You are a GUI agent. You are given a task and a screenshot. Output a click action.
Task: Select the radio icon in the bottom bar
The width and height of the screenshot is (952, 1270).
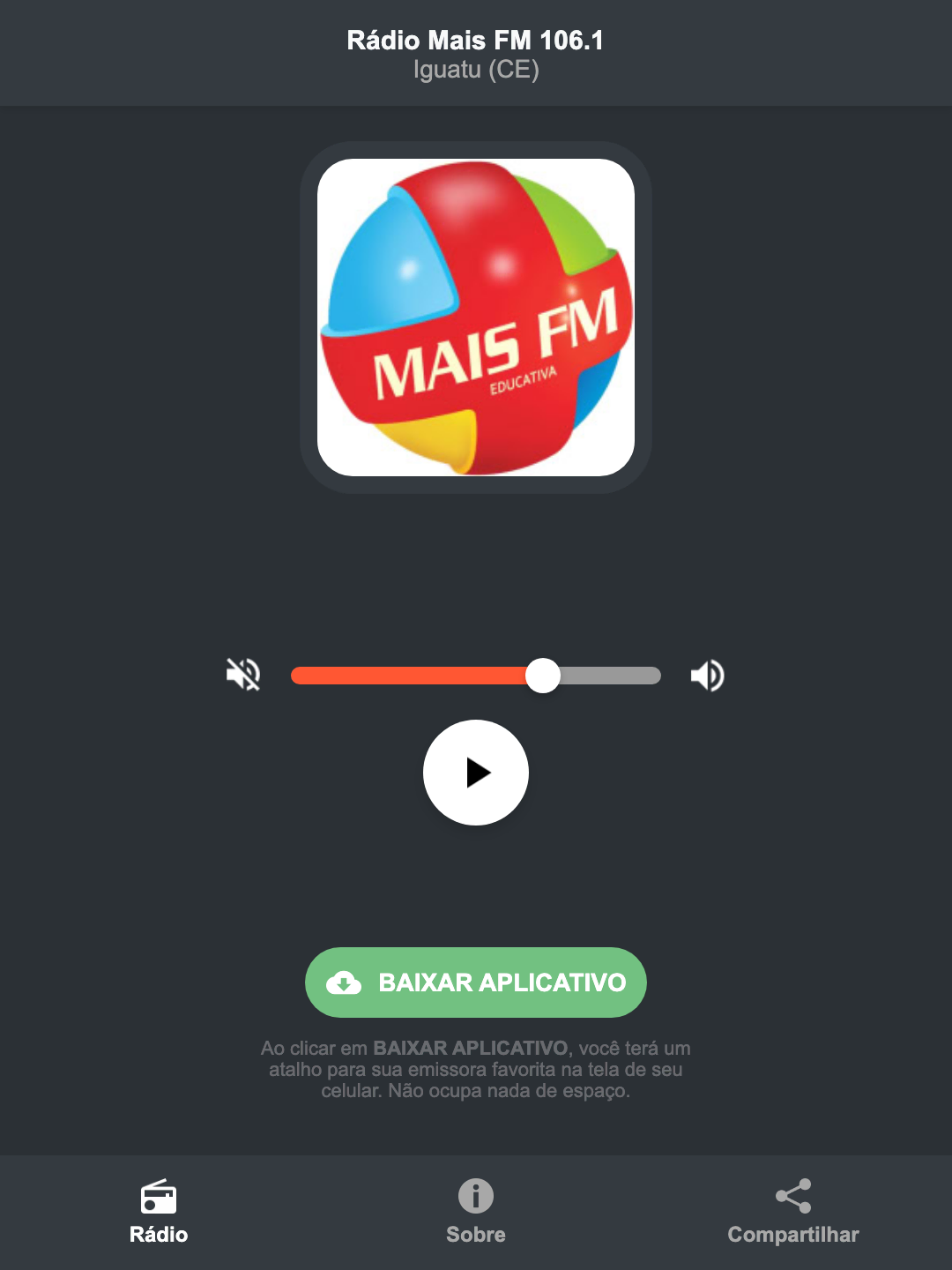tap(159, 1199)
